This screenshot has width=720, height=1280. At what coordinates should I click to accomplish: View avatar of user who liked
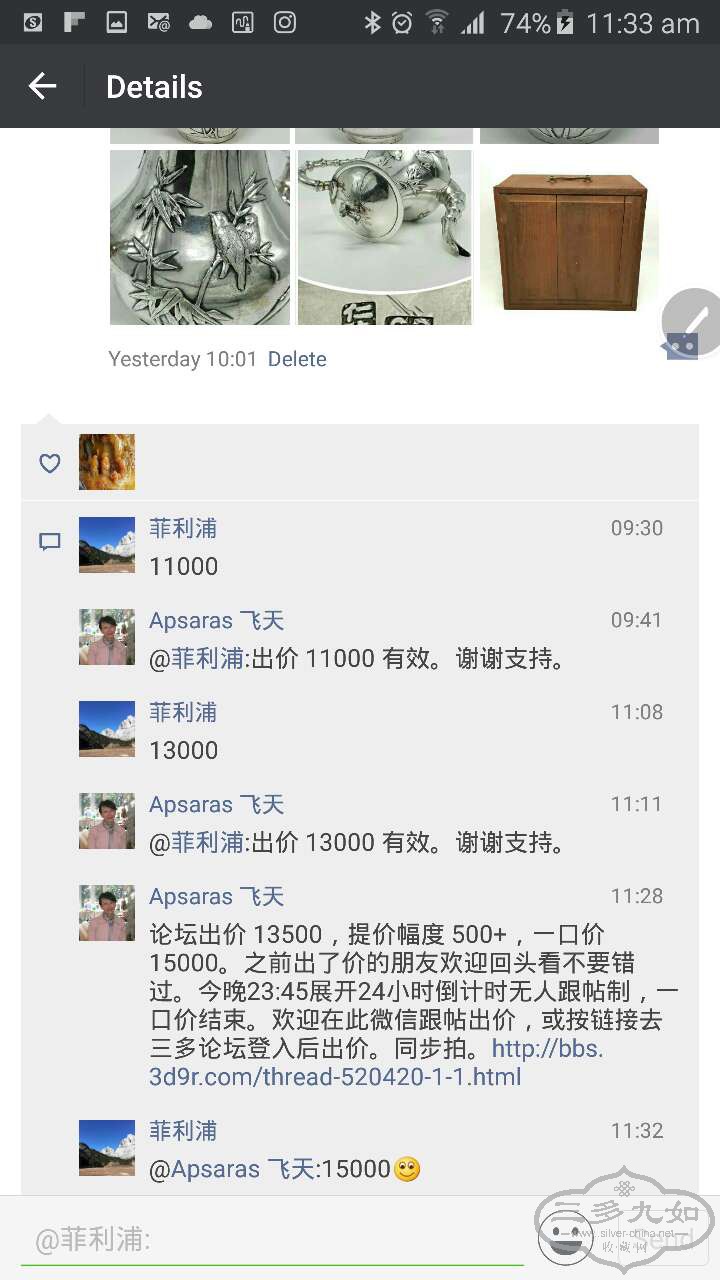coord(107,462)
